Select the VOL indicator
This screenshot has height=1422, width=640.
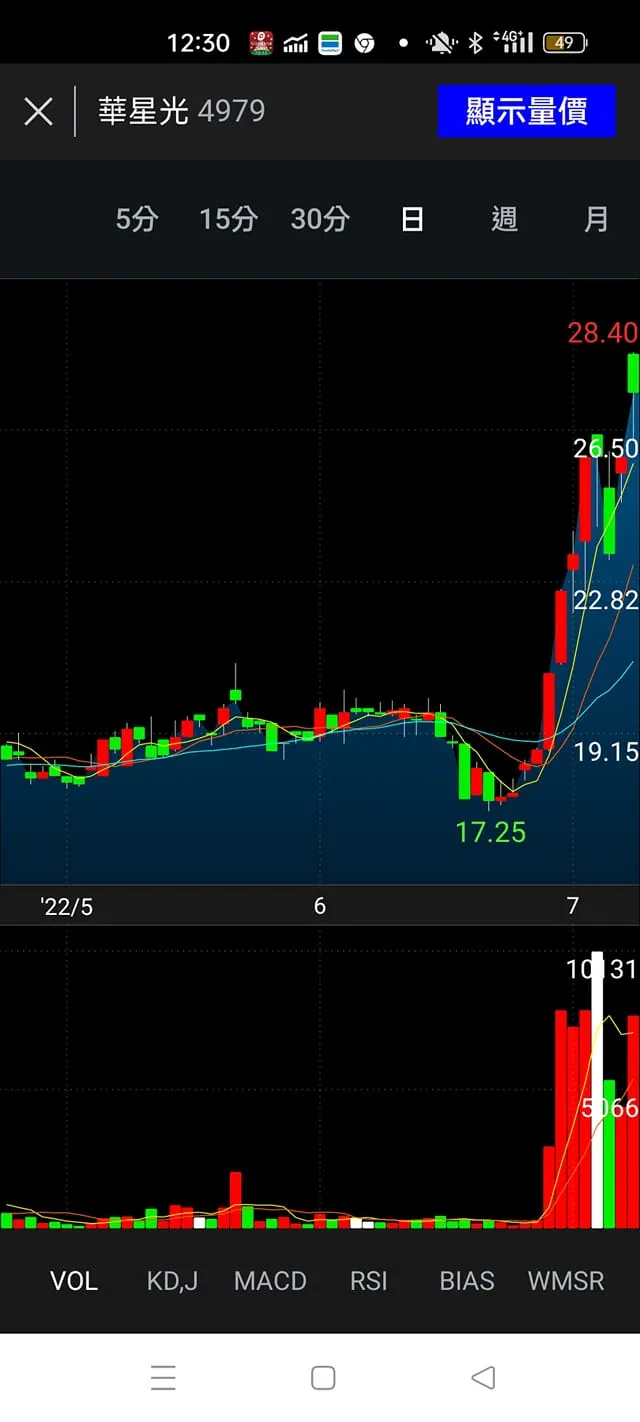74,1281
